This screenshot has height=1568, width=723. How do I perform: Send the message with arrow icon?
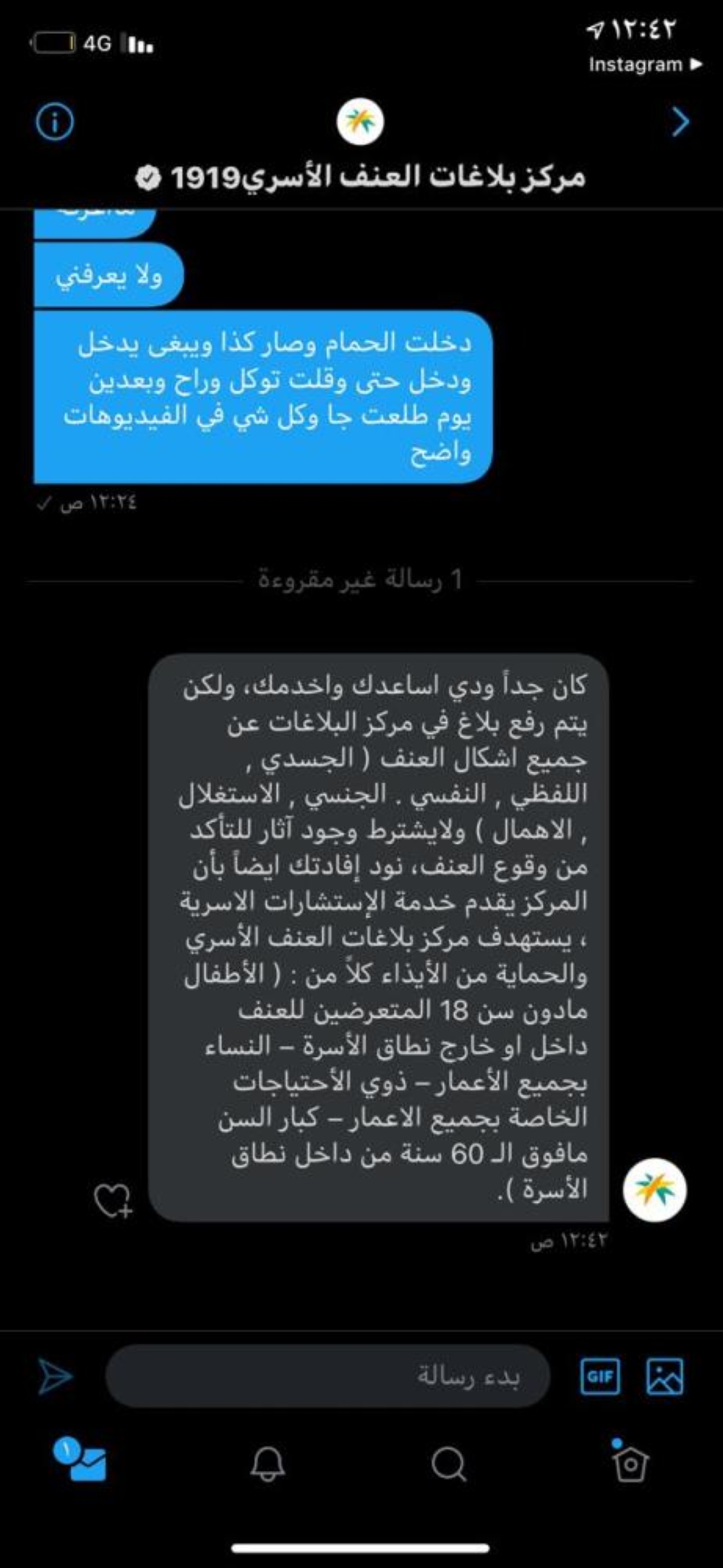[55, 1376]
